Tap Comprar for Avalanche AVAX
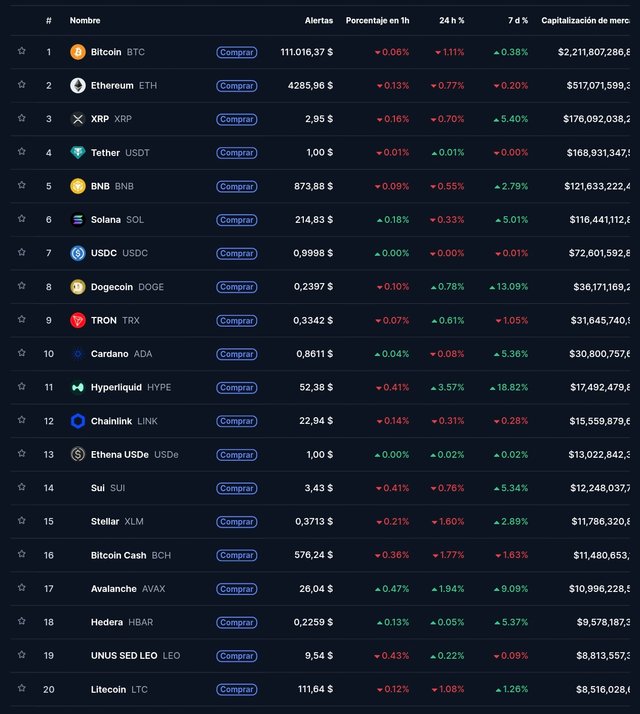Screen dimensions: 640x714 [x=236, y=589]
